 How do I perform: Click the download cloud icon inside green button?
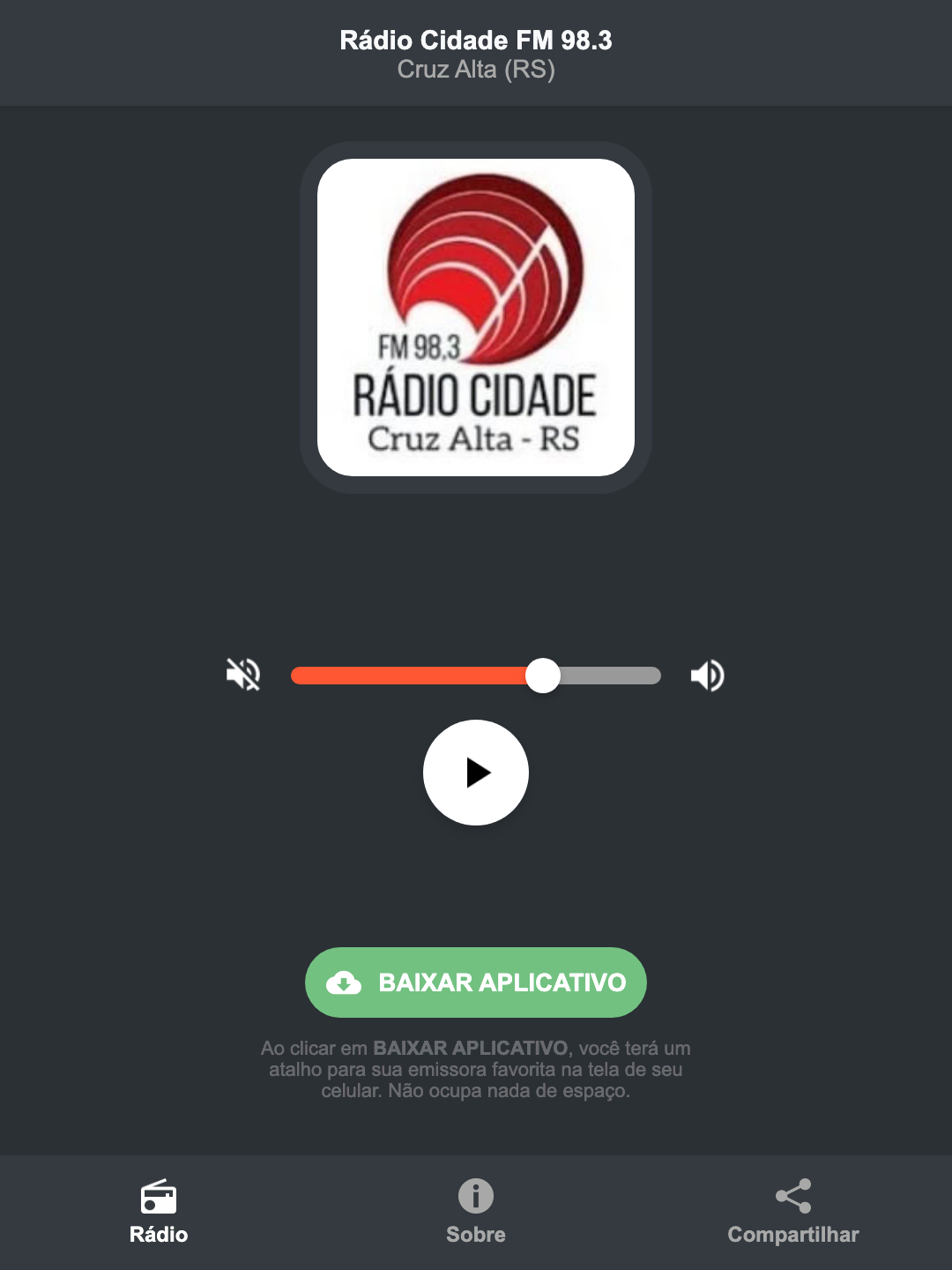click(346, 982)
